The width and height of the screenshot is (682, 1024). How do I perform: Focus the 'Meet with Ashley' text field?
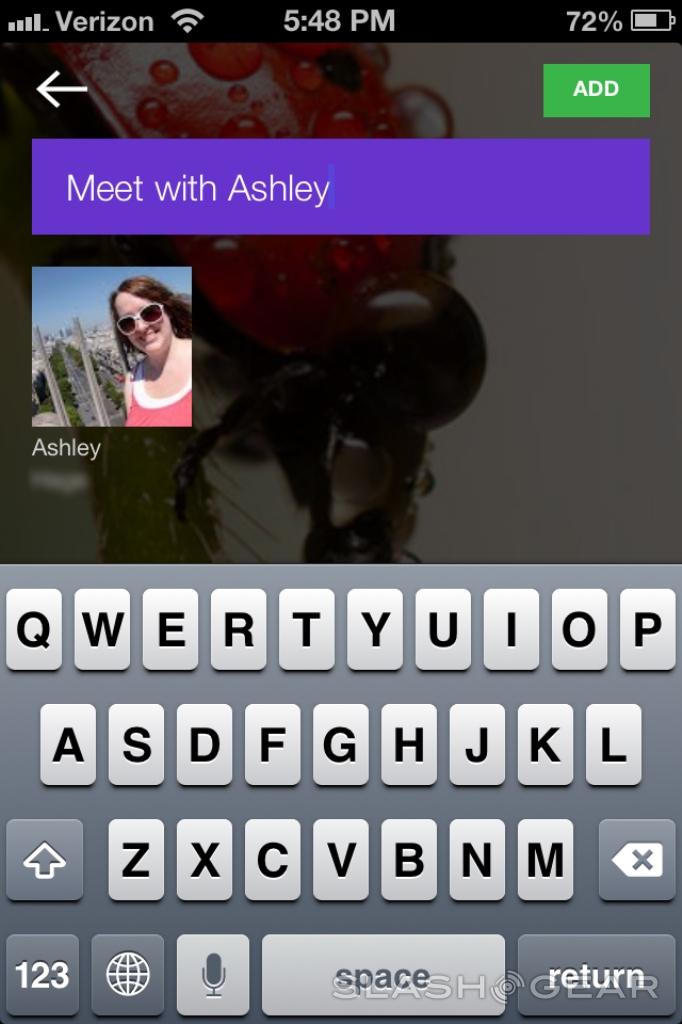(340, 187)
